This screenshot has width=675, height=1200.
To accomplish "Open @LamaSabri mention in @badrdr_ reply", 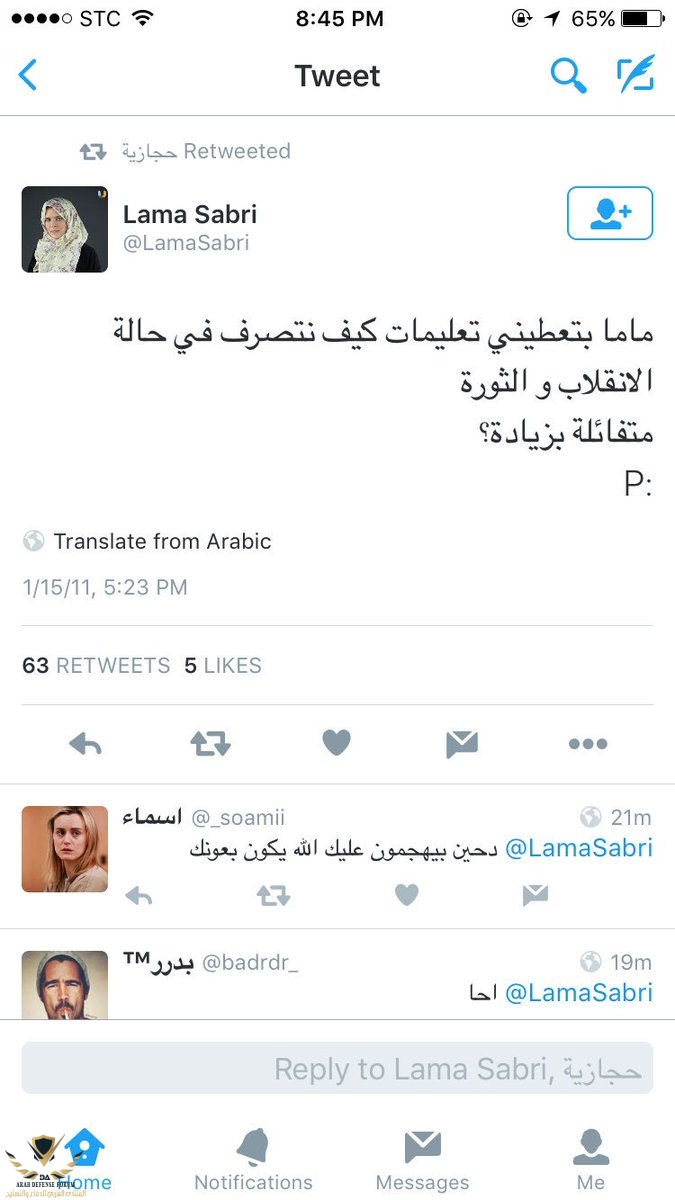I will coord(578,992).
